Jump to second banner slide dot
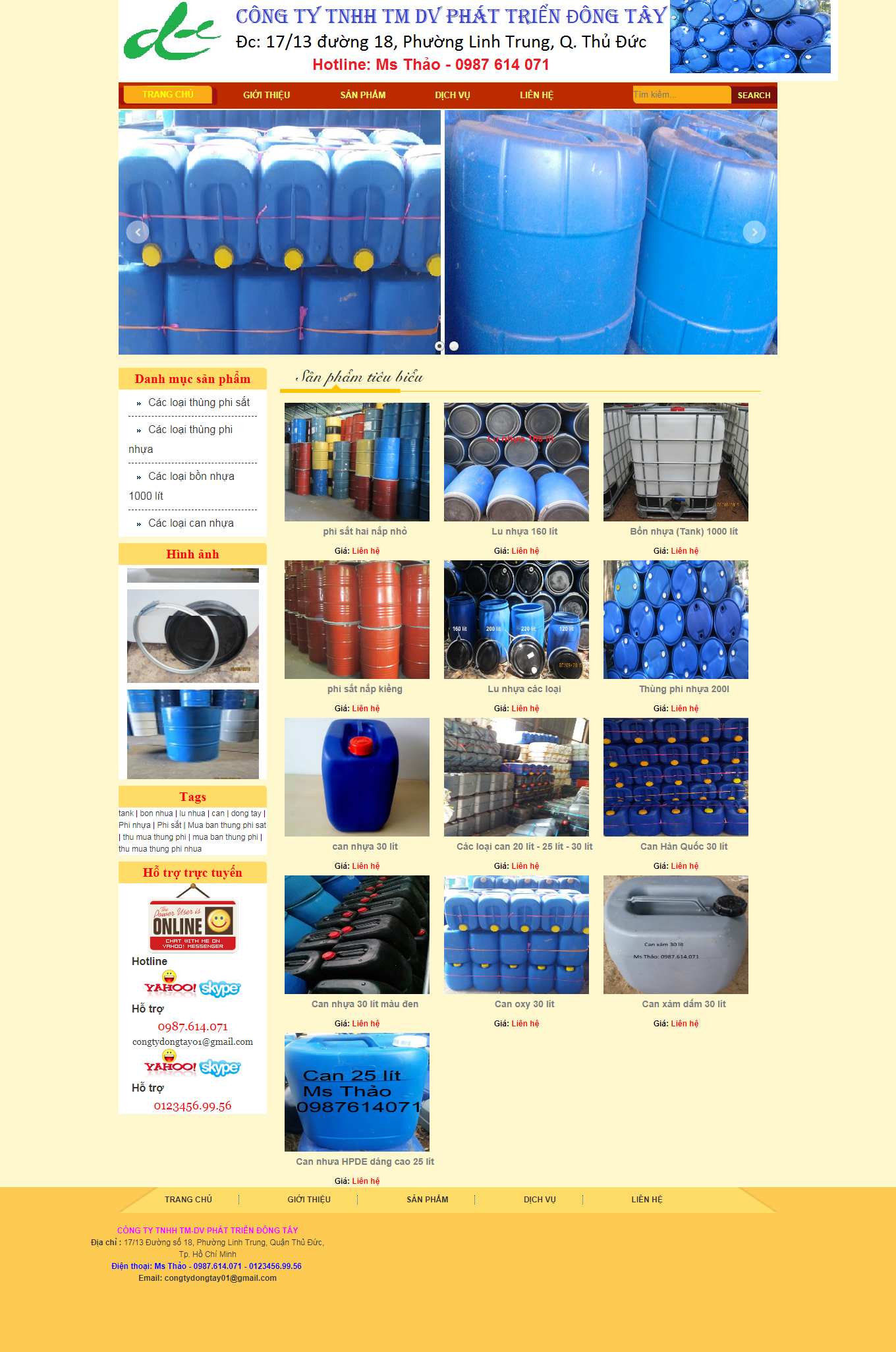The width and height of the screenshot is (896, 1352). (454, 345)
